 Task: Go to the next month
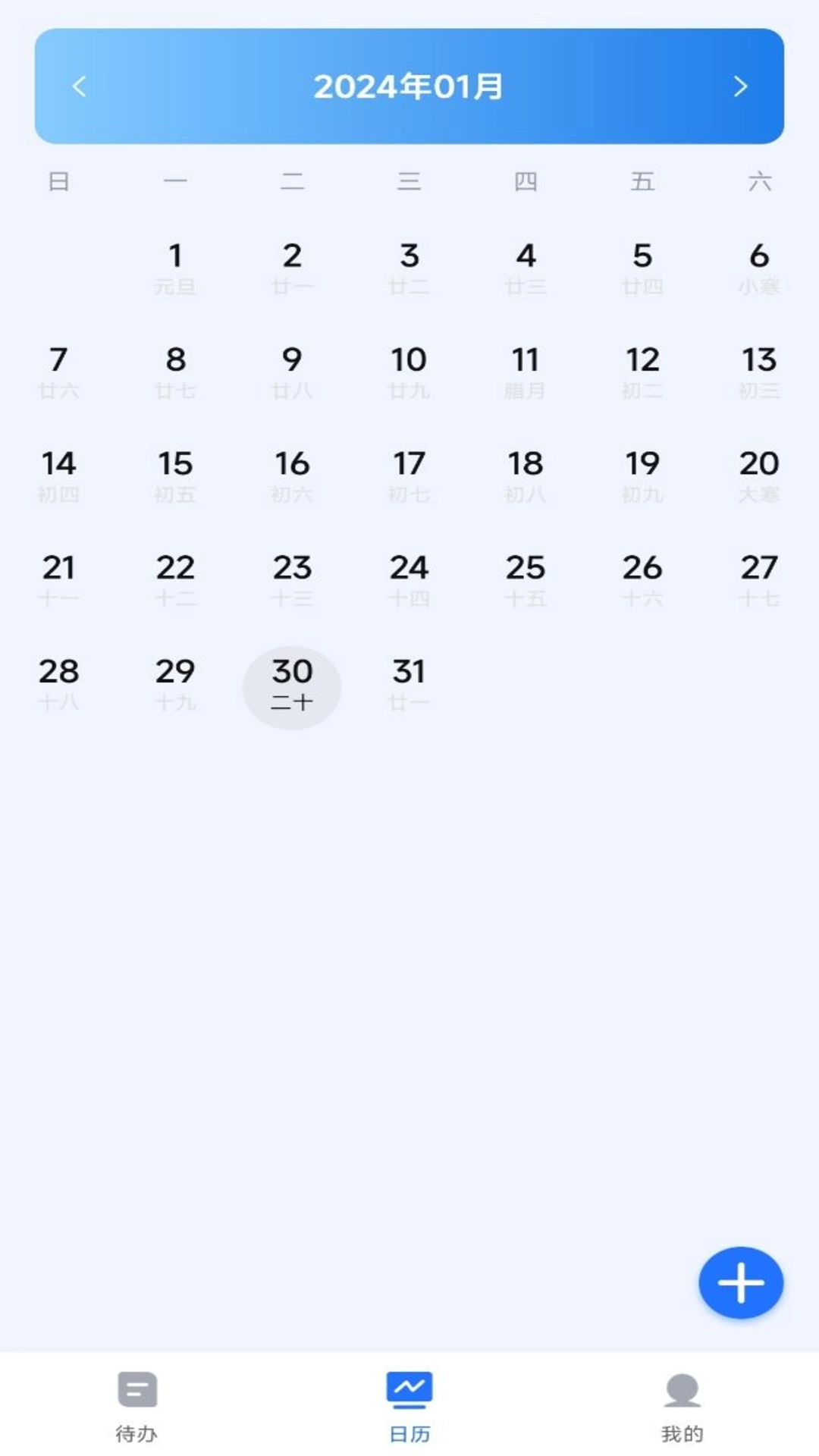[740, 86]
